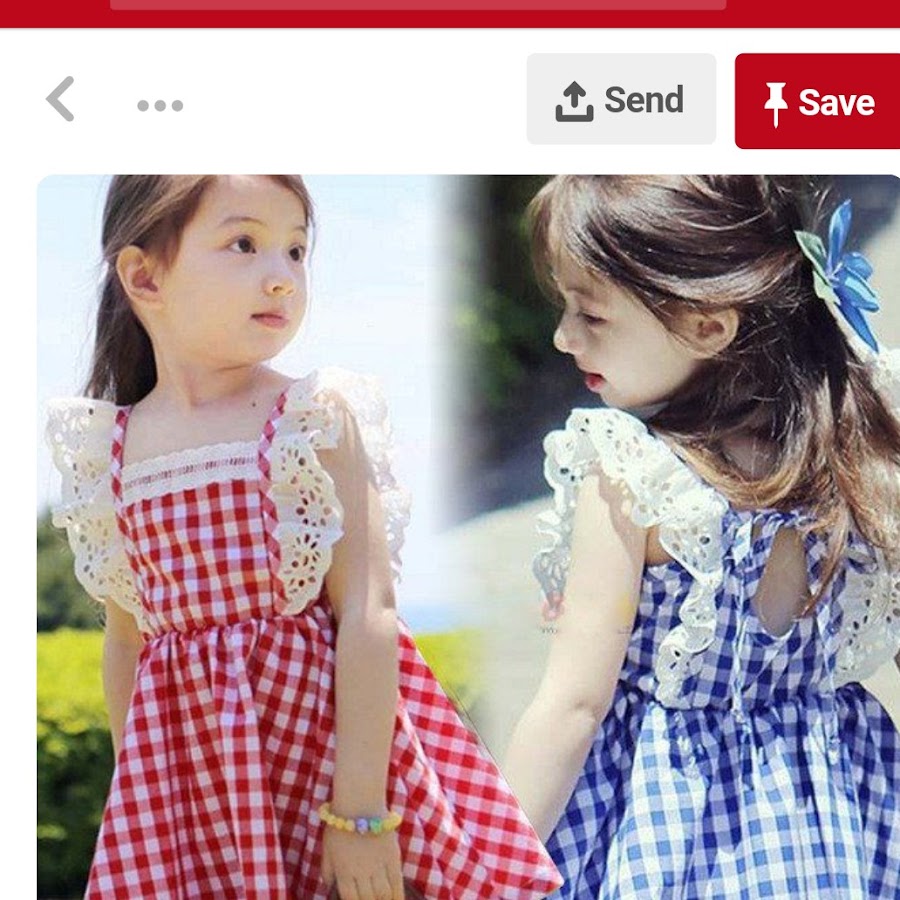This screenshot has height=900, width=900.
Task: Open the gingham dress pin image
Action: tap(468, 540)
